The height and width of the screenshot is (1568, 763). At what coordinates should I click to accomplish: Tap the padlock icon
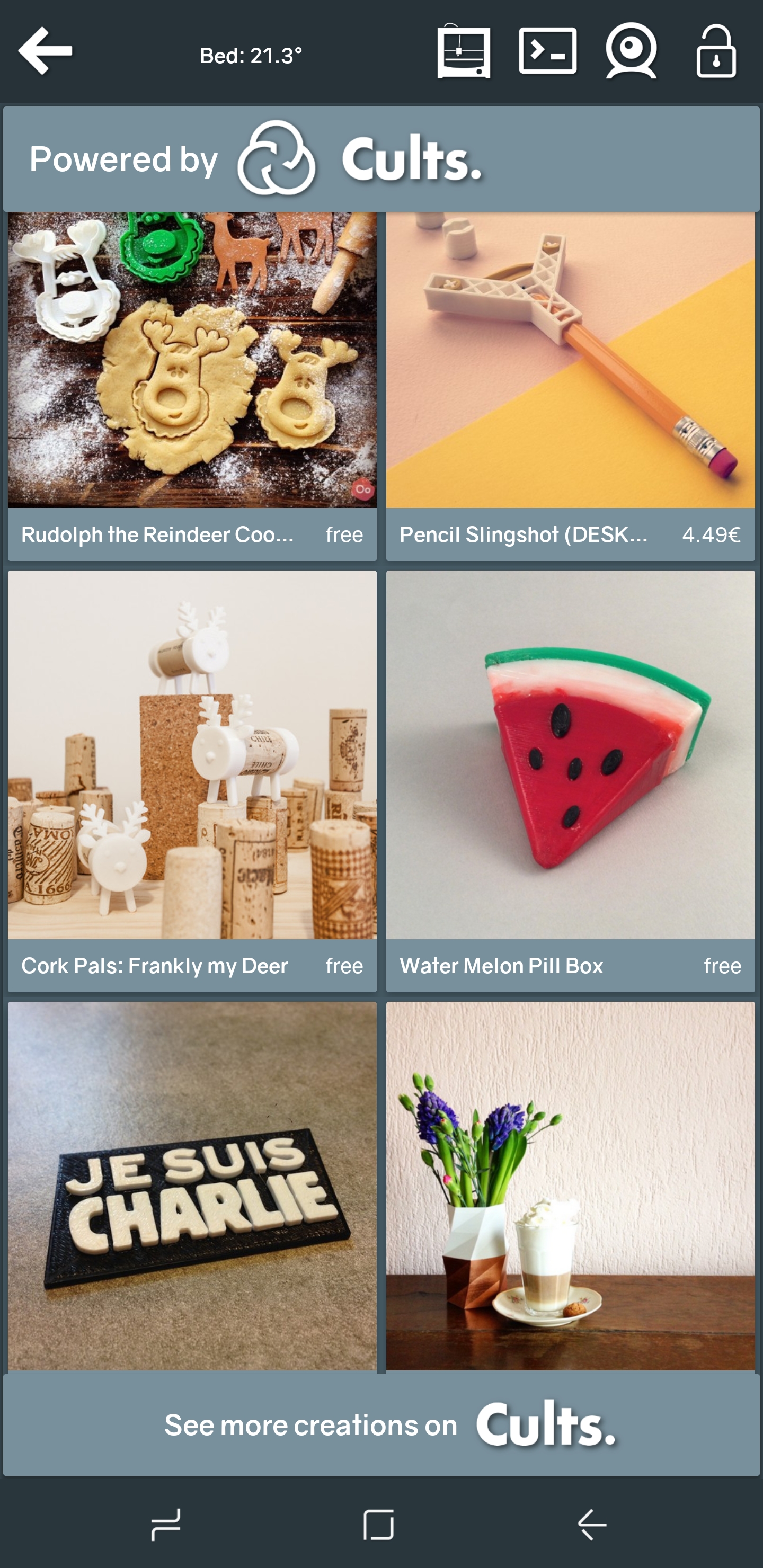(716, 52)
